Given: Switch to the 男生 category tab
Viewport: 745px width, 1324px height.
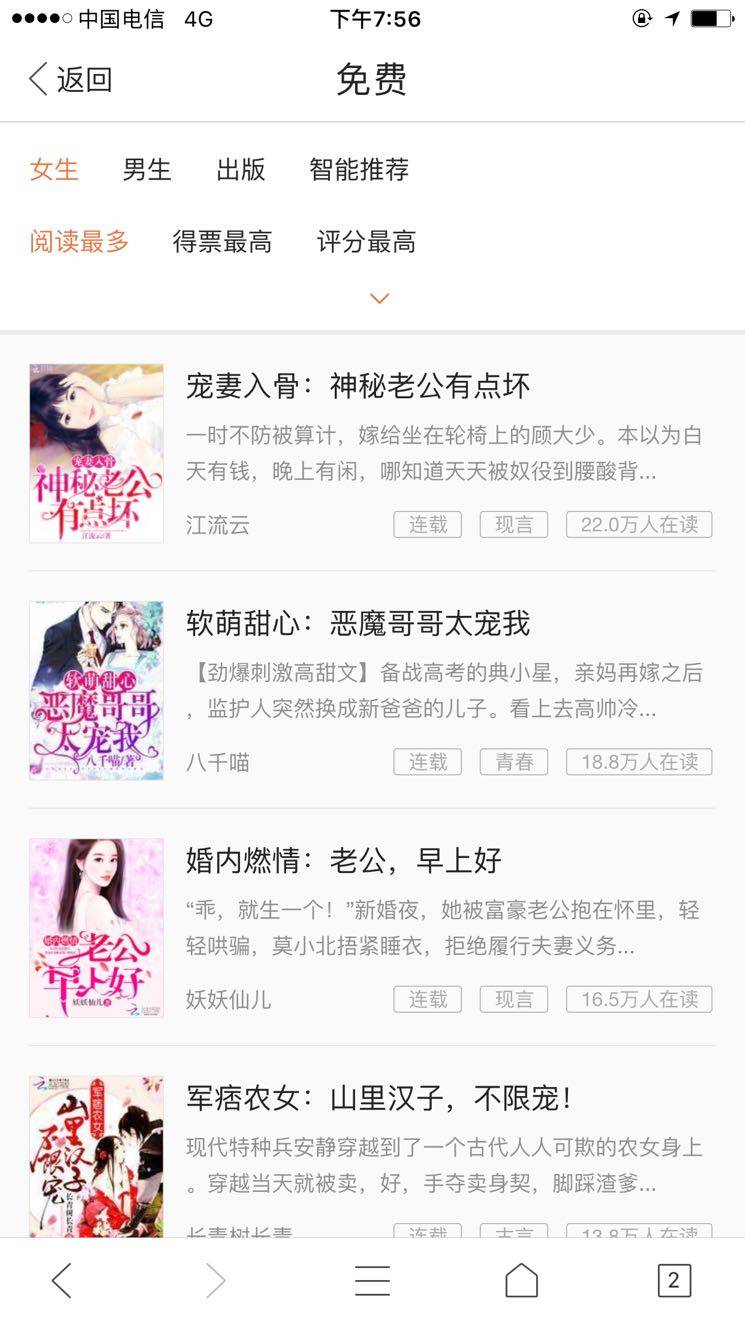Looking at the screenshot, I should tap(147, 169).
